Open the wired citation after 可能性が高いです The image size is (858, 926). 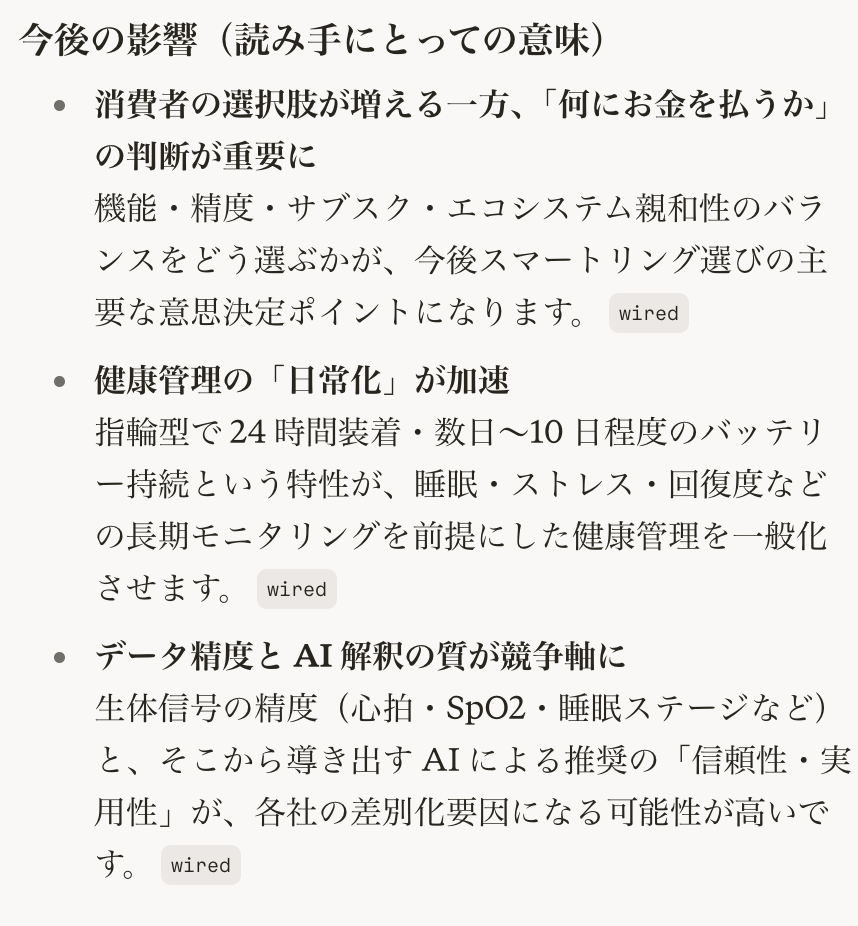[200, 865]
